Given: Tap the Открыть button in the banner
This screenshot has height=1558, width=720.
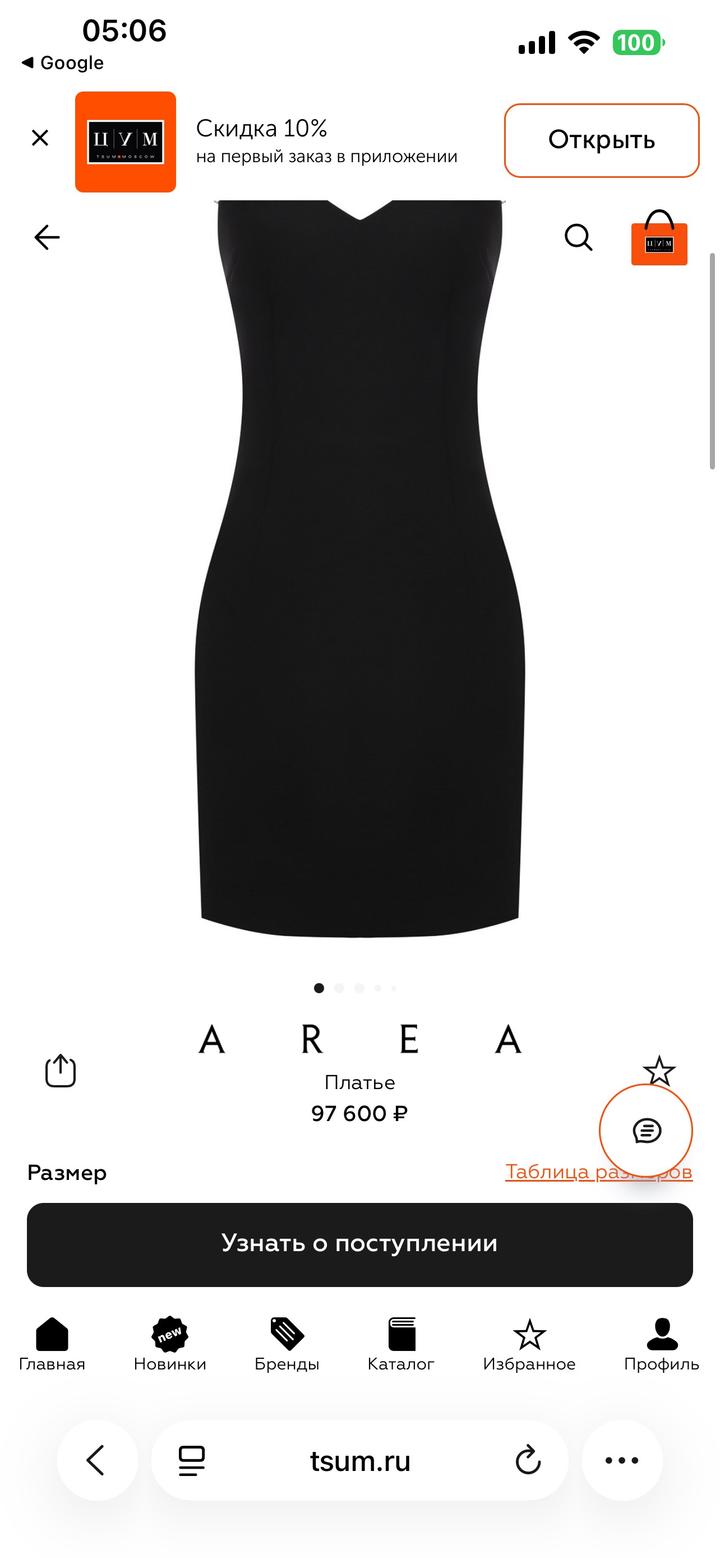Looking at the screenshot, I should (601, 140).
